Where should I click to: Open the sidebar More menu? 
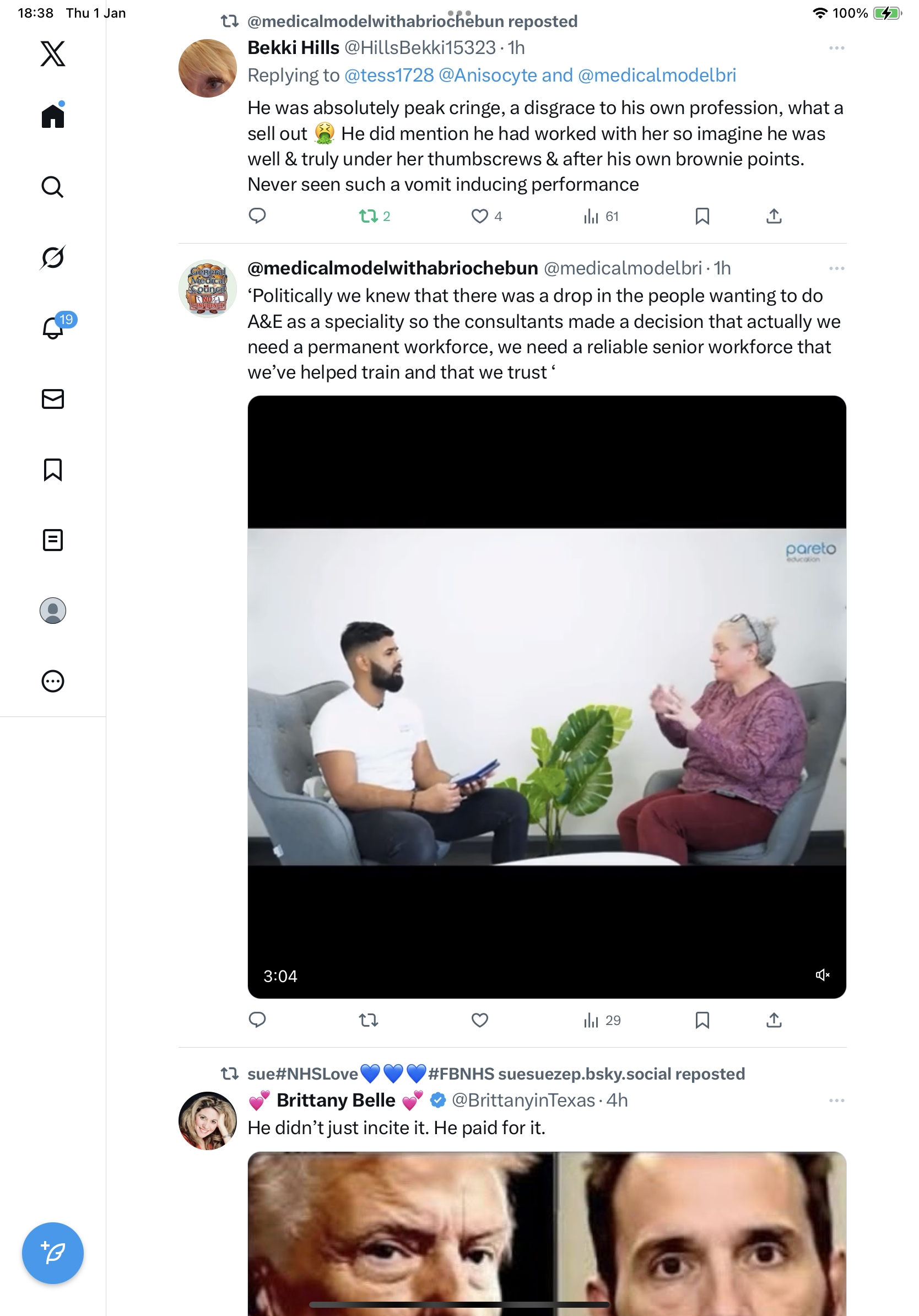point(53,681)
